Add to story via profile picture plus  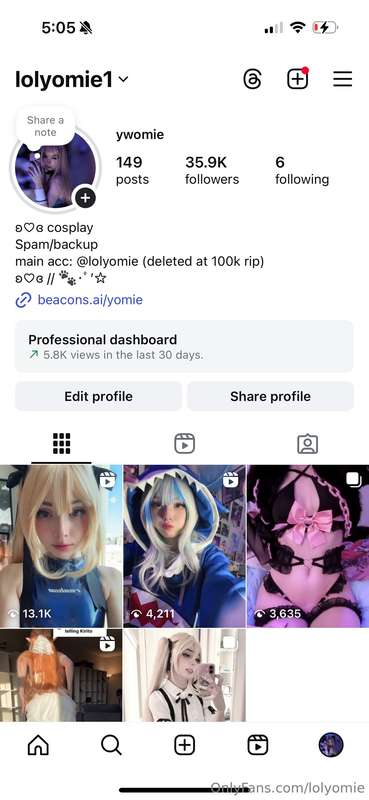pyautogui.click(x=85, y=198)
